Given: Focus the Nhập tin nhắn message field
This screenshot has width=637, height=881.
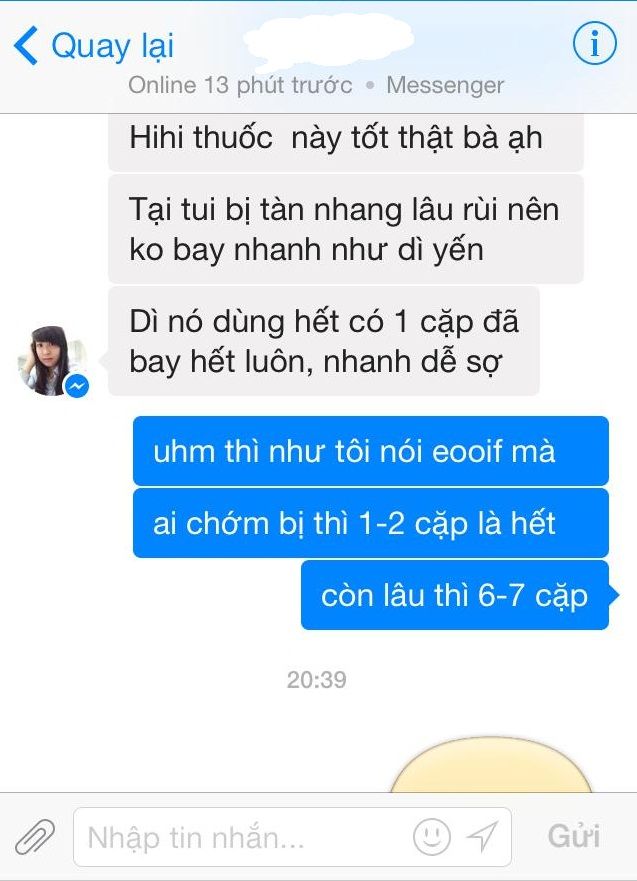Looking at the screenshot, I should (x=240, y=837).
